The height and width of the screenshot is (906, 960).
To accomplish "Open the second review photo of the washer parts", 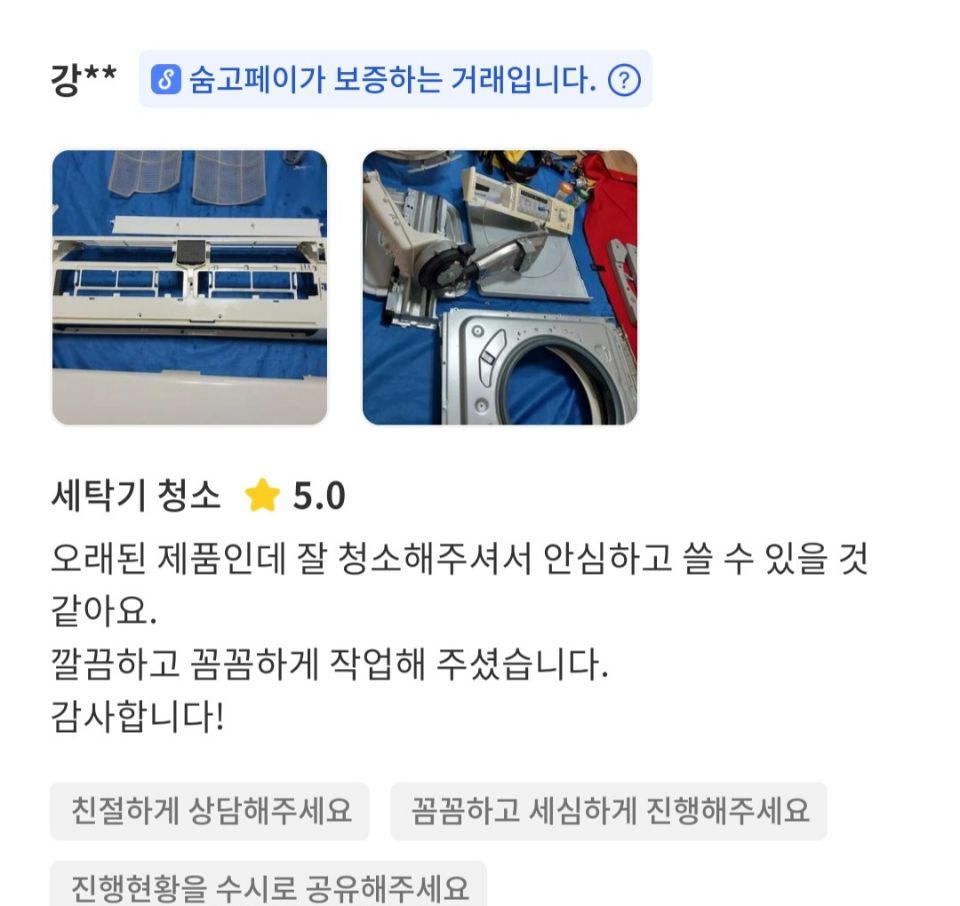I will [499, 288].
